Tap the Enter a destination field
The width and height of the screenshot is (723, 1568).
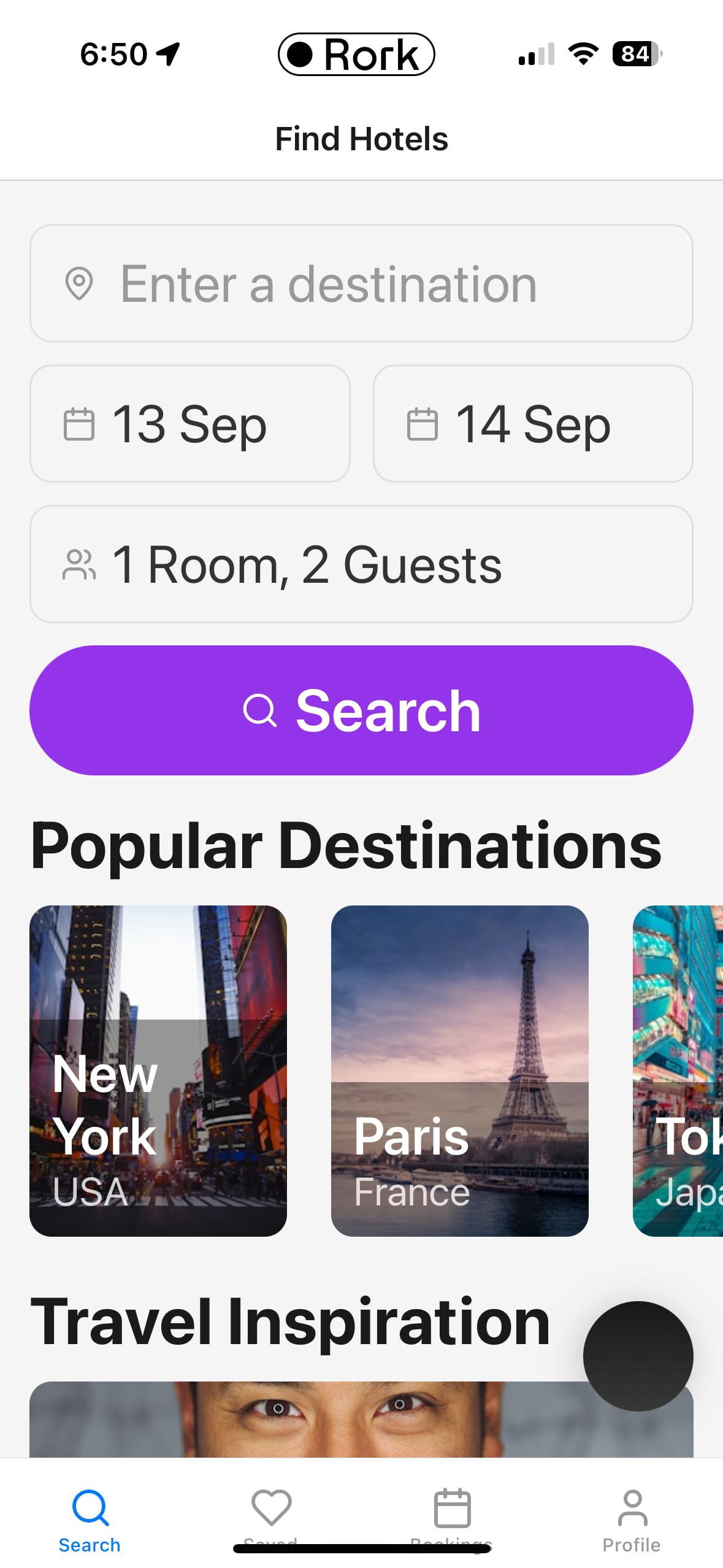click(x=361, y=283)
